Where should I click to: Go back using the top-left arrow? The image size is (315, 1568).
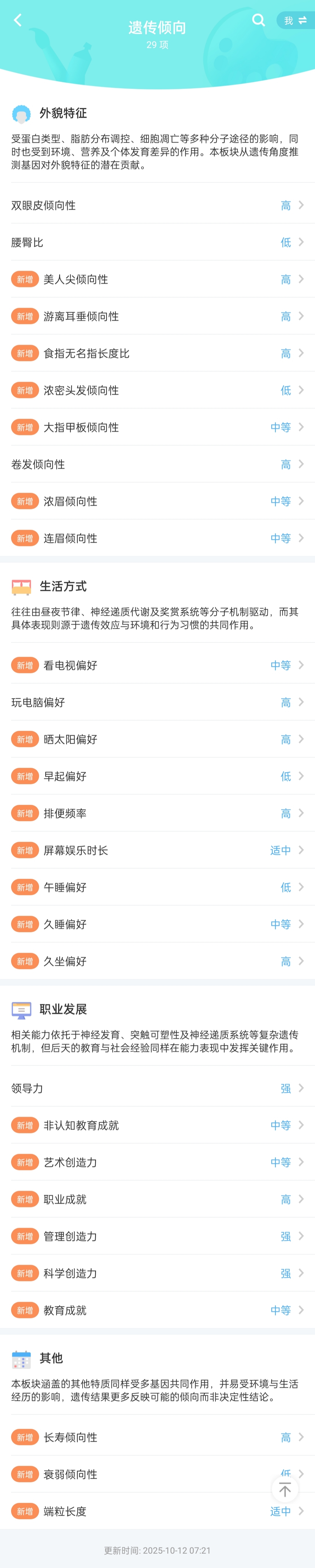tap(18, 20)
